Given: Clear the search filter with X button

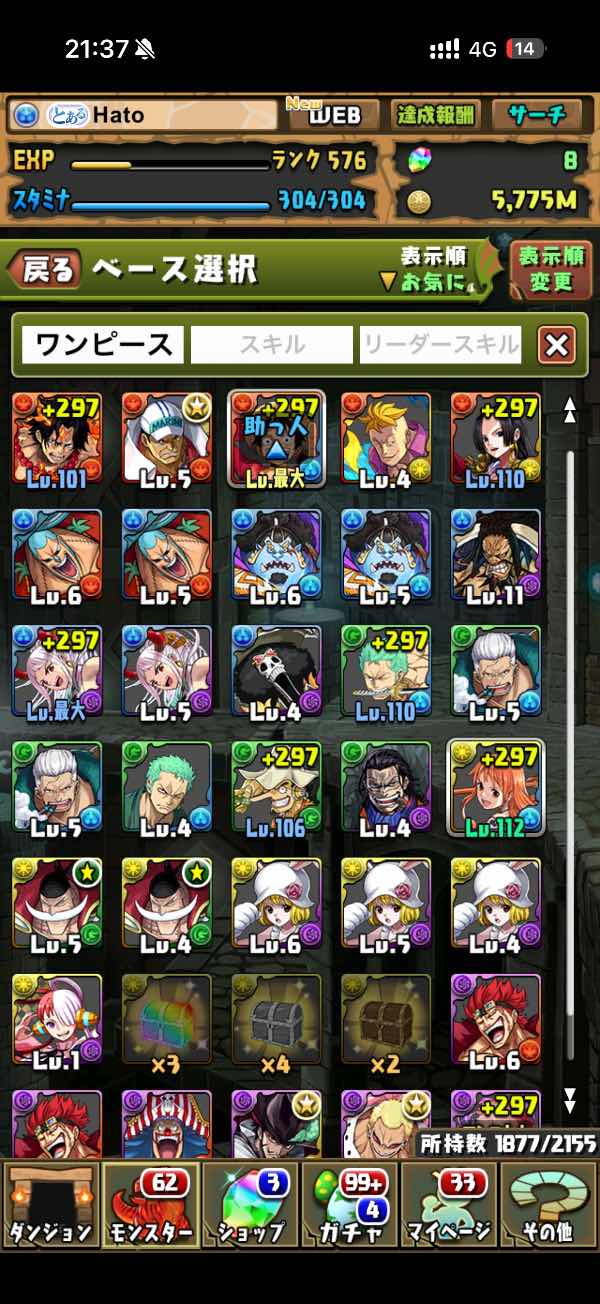Looking at the screenshot, I should point(556,346).
